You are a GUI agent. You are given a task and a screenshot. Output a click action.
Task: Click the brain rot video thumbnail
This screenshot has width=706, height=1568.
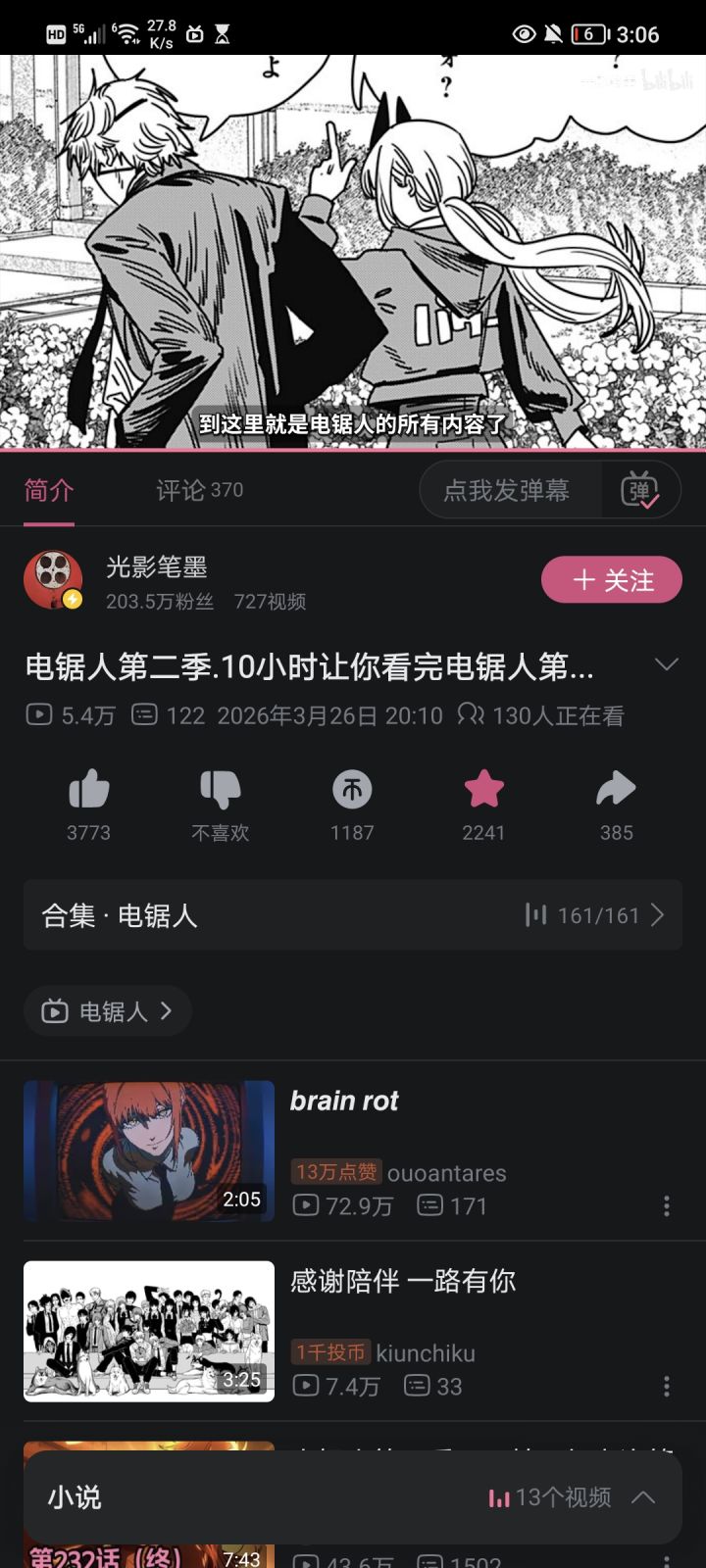[148, 1151]
